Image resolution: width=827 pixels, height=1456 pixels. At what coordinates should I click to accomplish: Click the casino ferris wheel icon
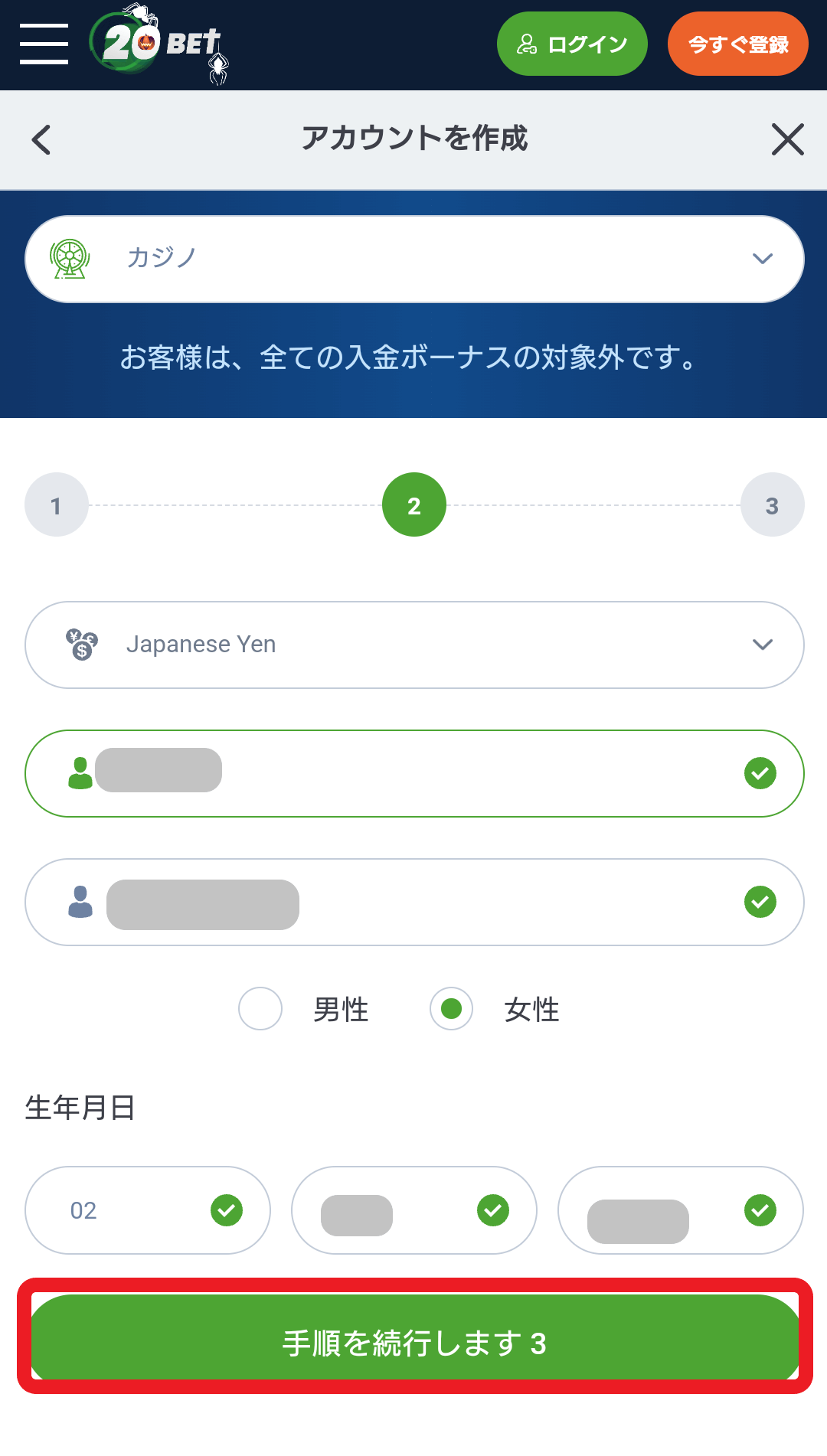70,258
